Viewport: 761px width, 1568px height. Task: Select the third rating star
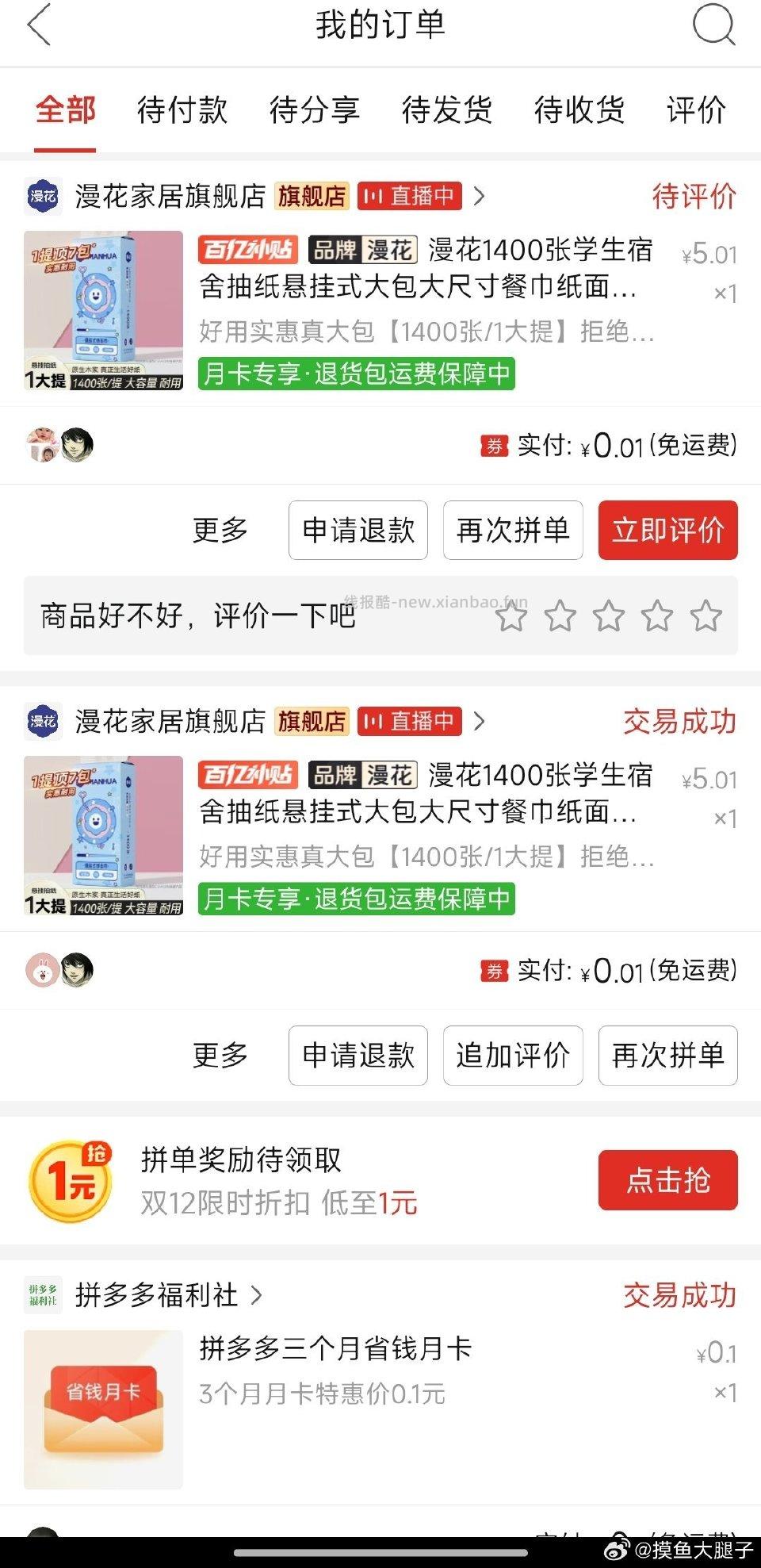[610, 616]
